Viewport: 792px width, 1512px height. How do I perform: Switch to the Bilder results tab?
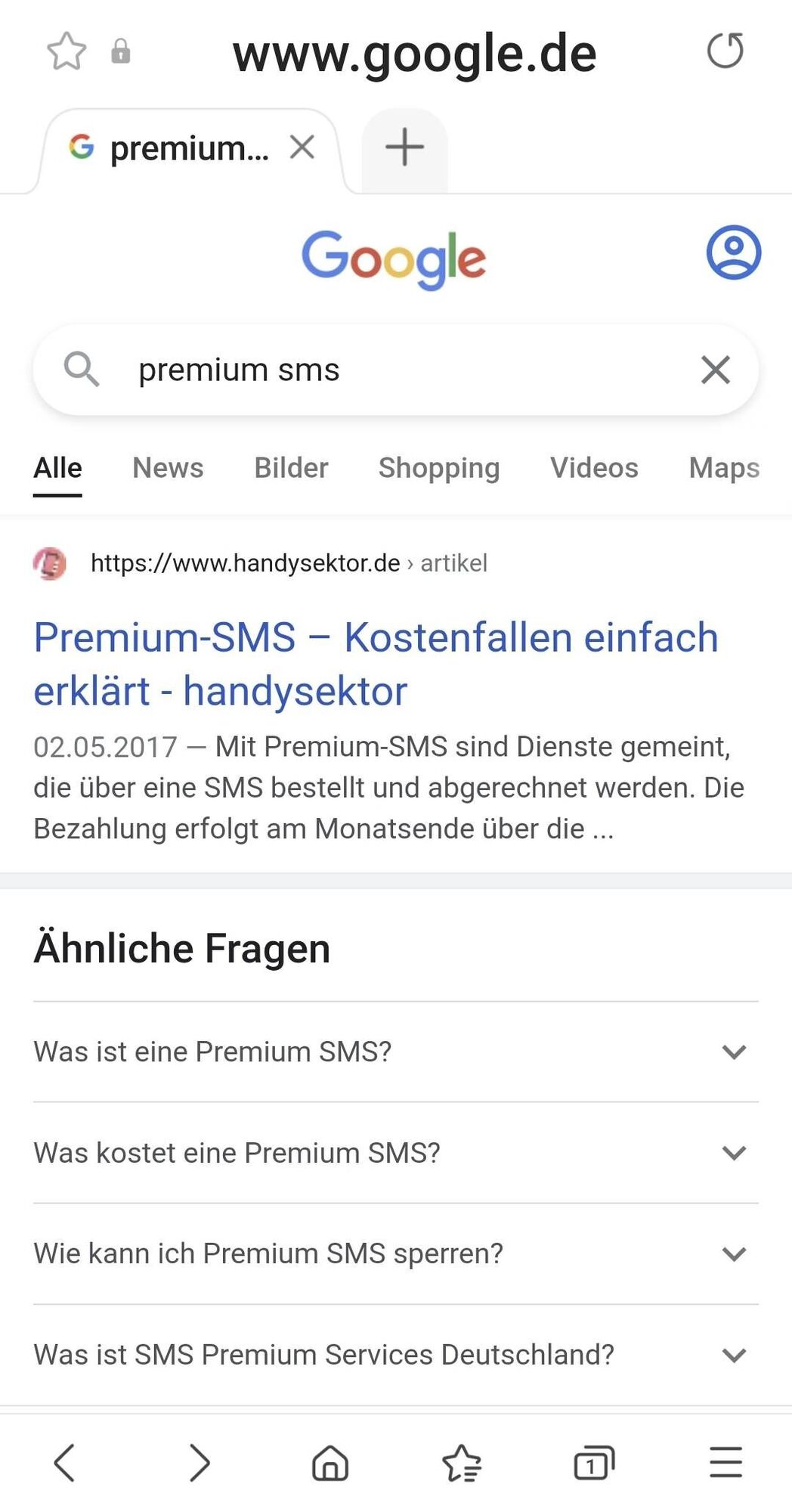291,468
